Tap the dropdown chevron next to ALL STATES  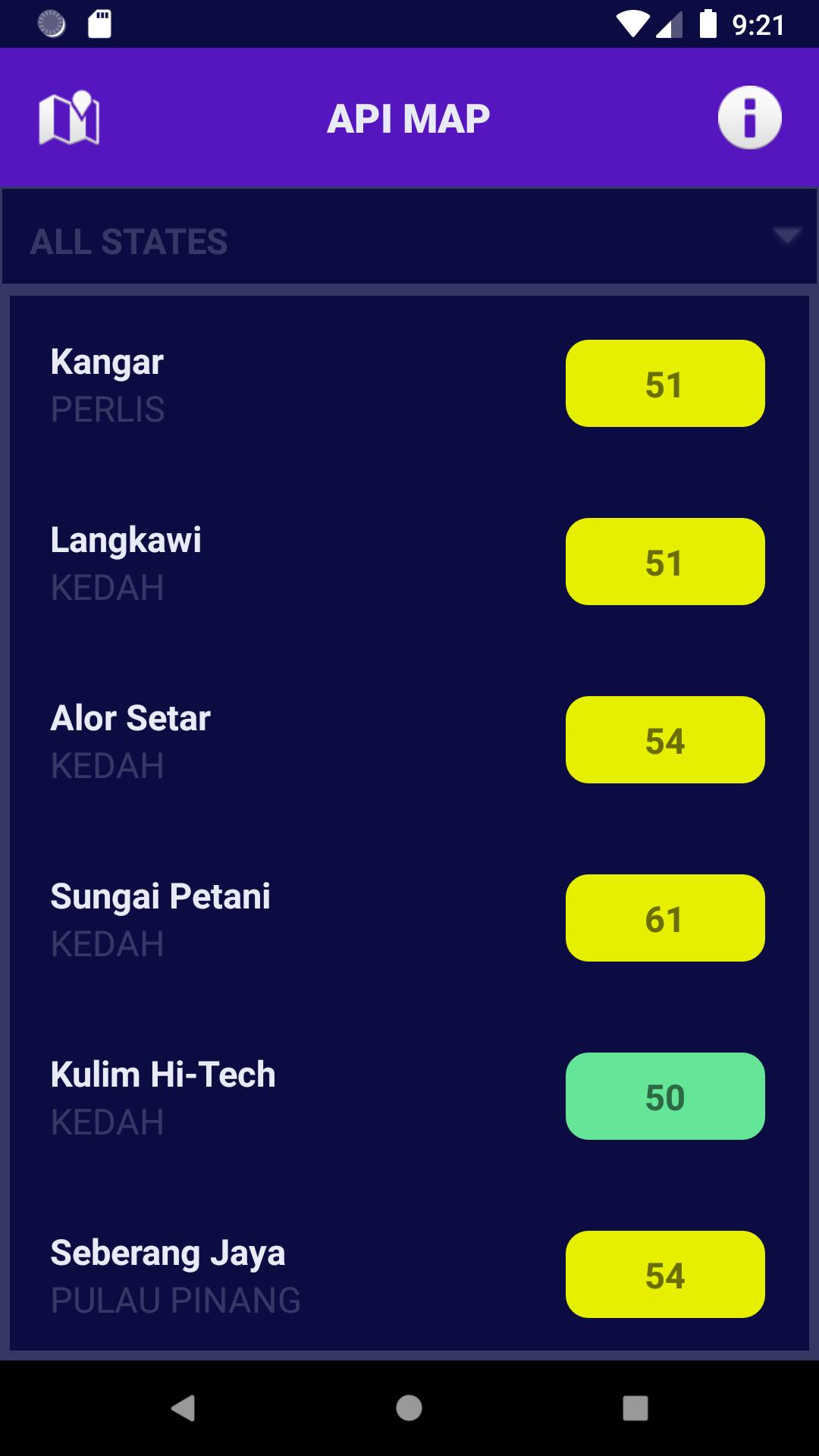[786, 236]
